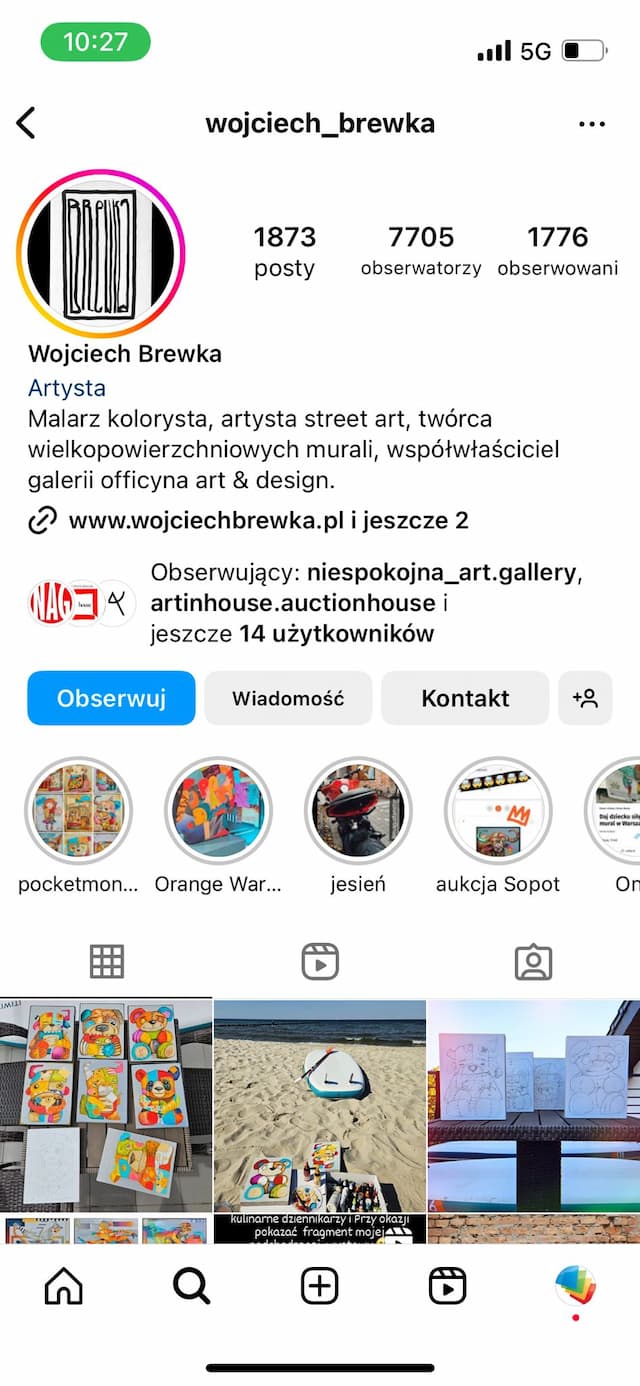640x1386 pixels.
Task: Switch to the Reels tab on profile
Action: coord(320,962)
